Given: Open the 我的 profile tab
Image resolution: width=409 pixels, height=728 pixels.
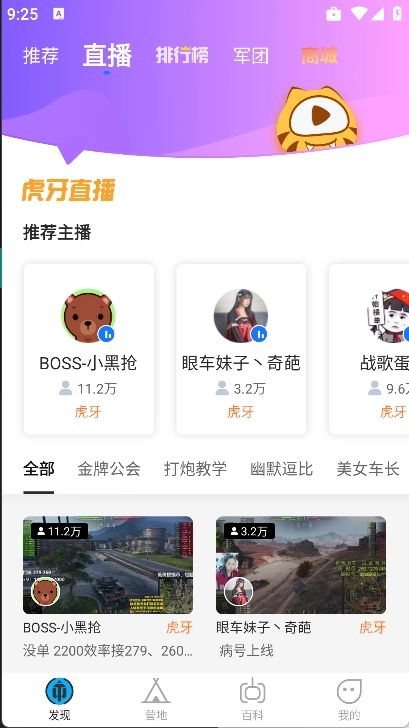Looking at the screenshot, I should [349, 699].
